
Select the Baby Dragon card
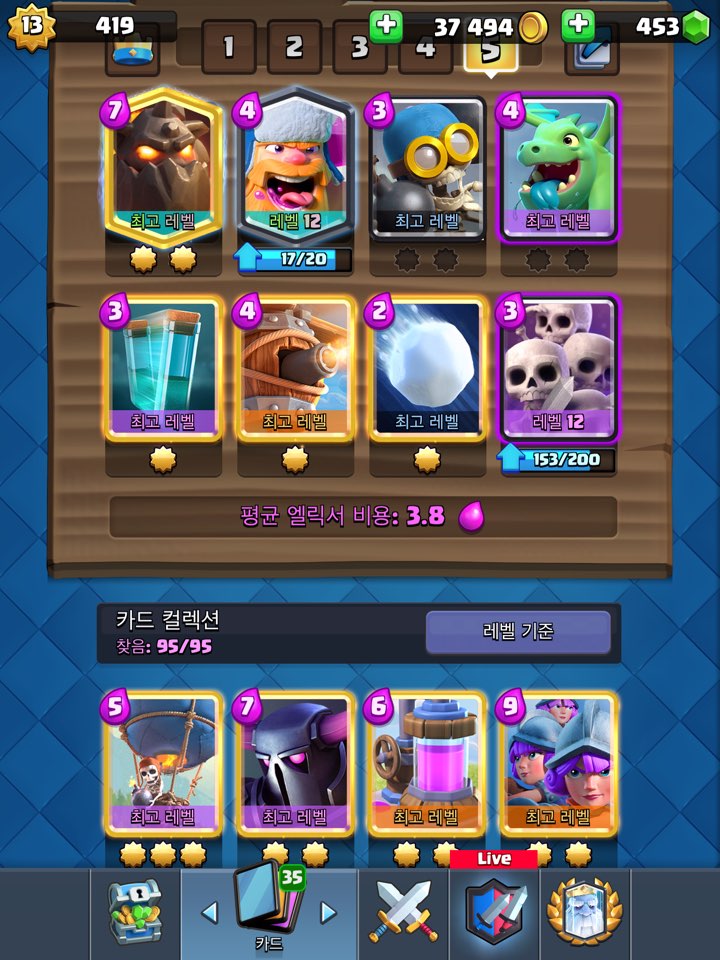(x=558, y=167)
